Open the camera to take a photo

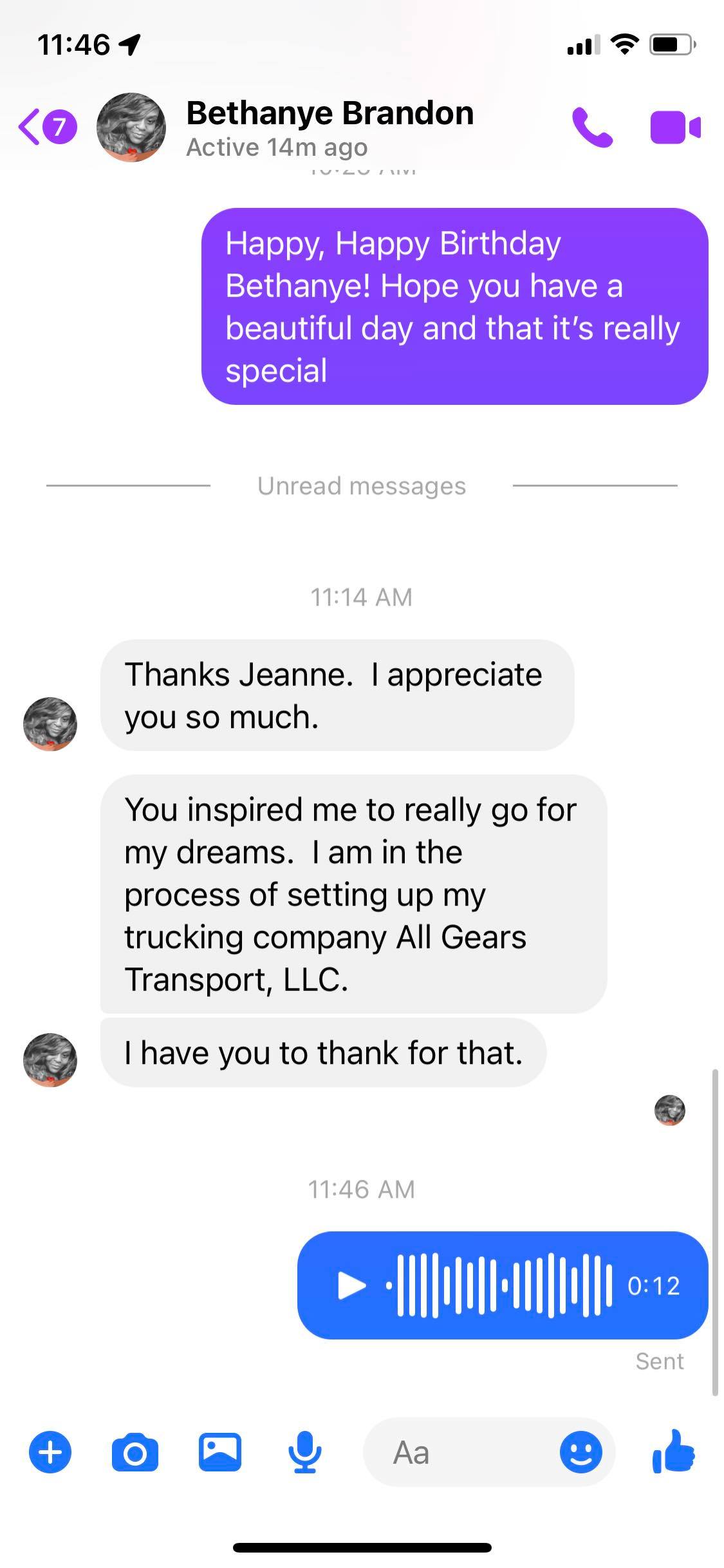(135, 1452)
